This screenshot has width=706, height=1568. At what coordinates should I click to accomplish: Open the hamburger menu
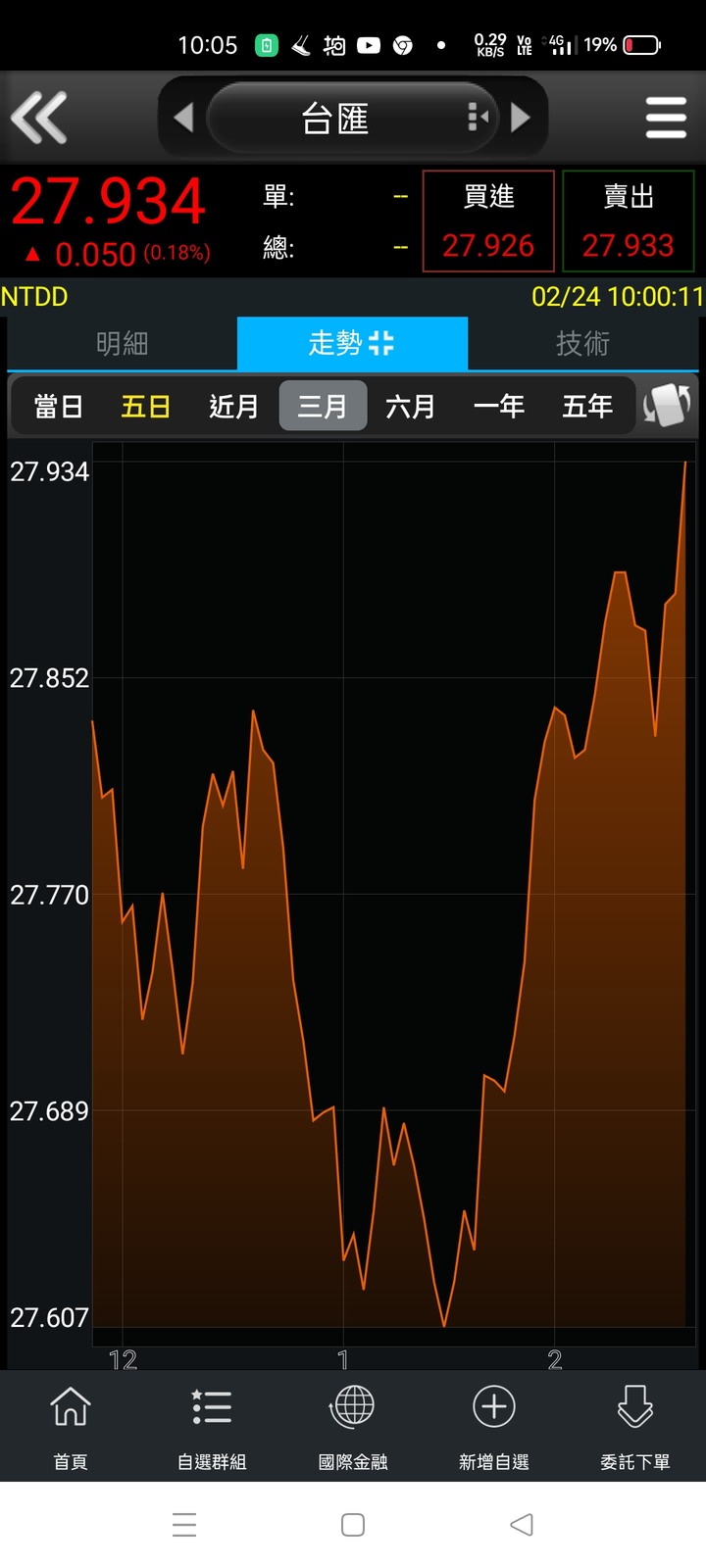pyautogui.click(x=666, y=118)
